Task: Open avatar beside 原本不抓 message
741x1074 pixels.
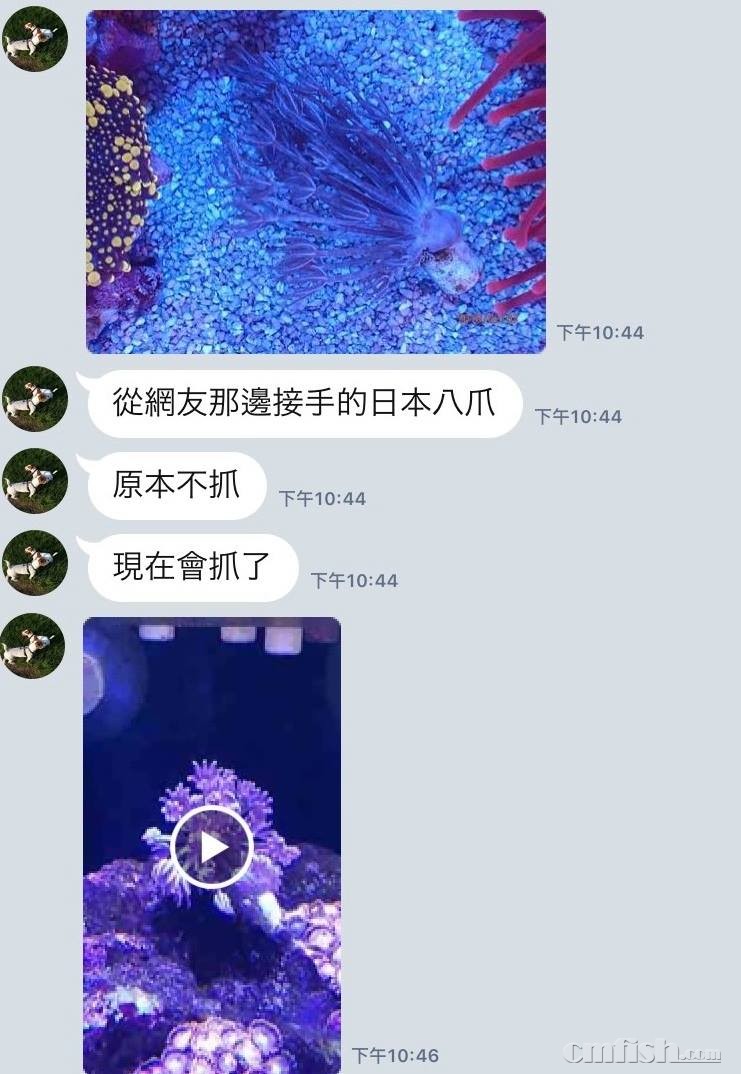Action: pyautogui.click(x=35, y=481)
